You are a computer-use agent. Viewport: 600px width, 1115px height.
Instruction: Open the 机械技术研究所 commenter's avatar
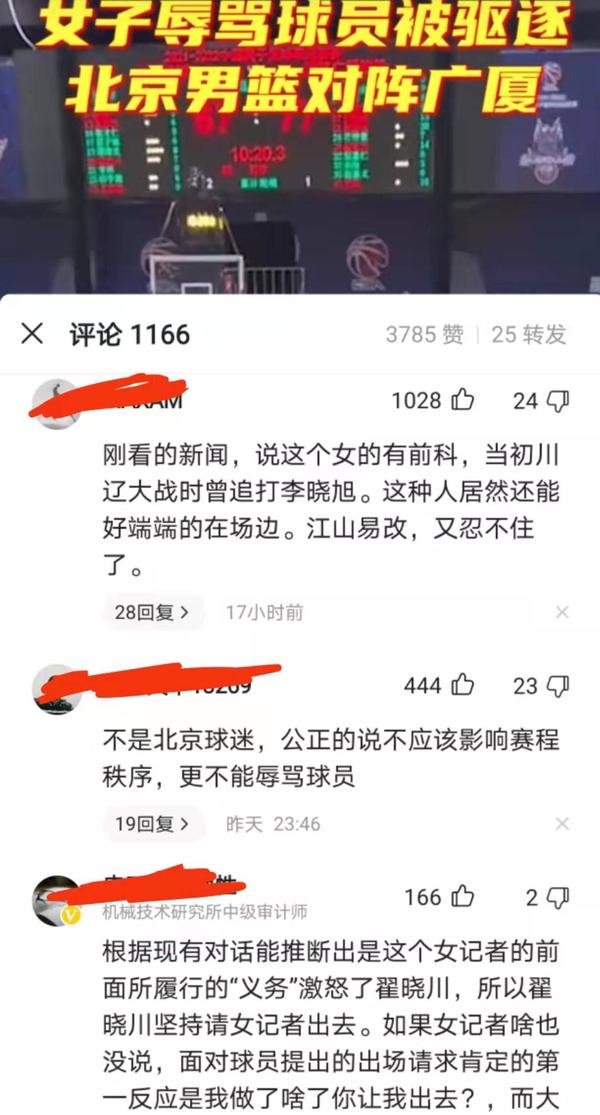coord(57,901)
